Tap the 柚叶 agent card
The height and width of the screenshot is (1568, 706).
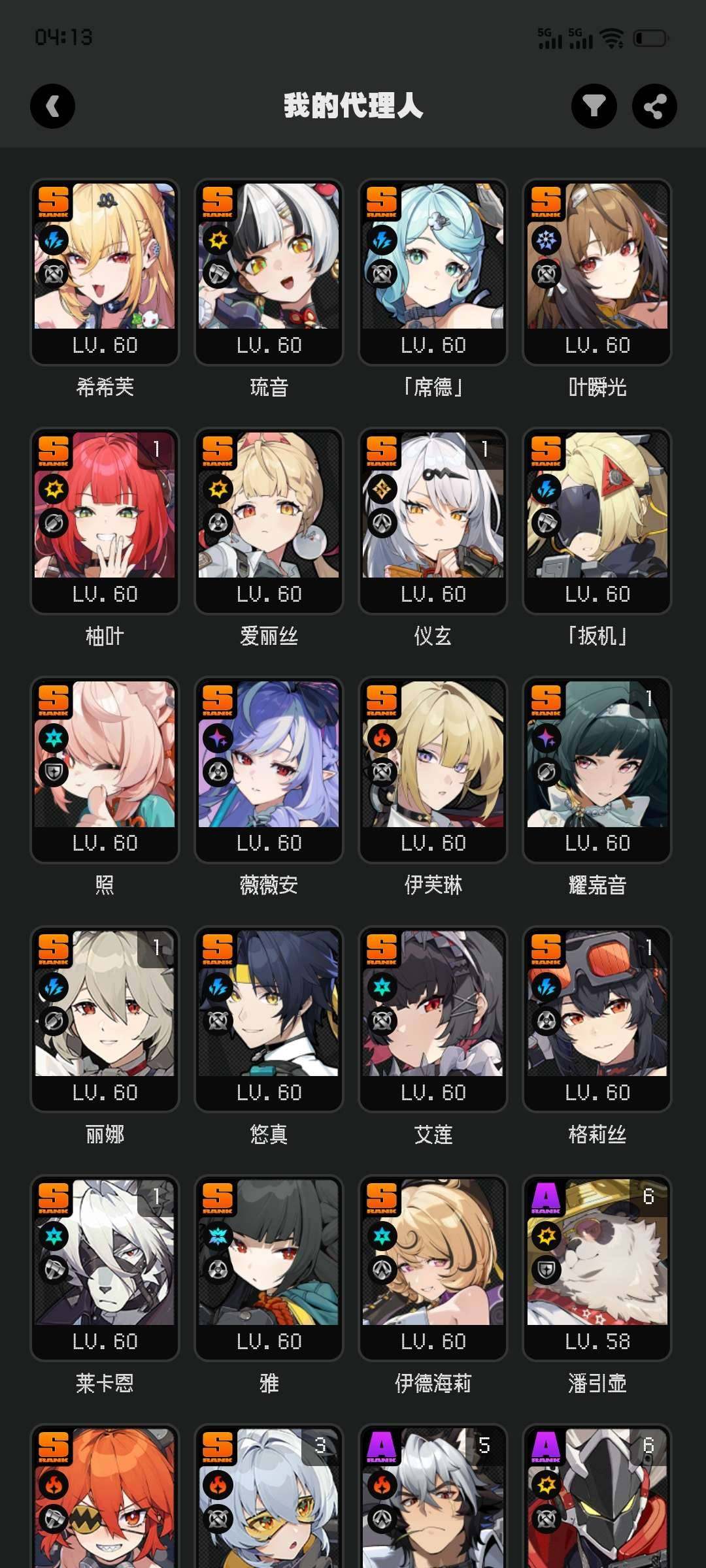(105, 520)
